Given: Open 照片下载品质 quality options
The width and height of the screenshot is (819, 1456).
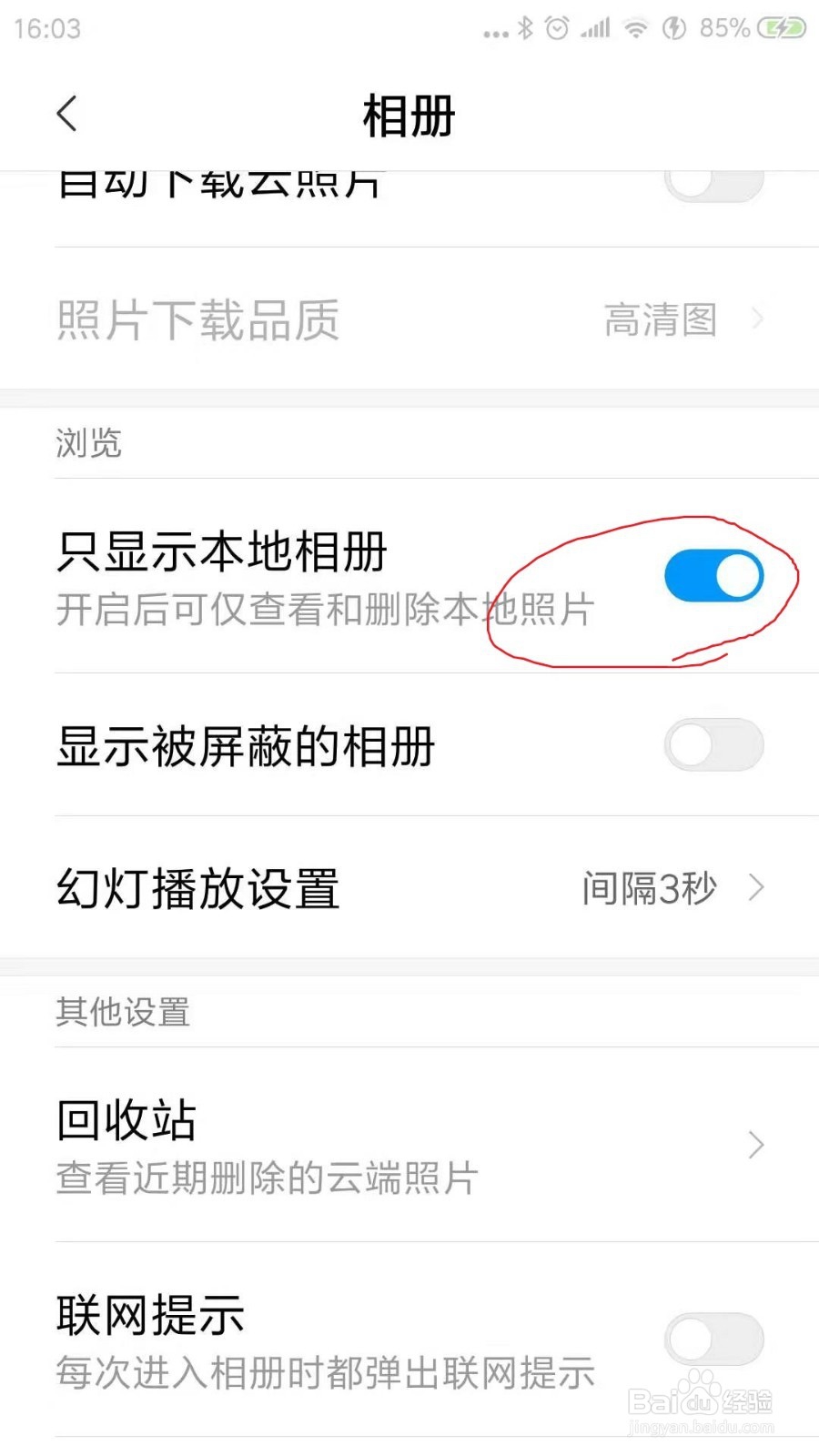Looking at the screenshot, I should pos(409,320).
